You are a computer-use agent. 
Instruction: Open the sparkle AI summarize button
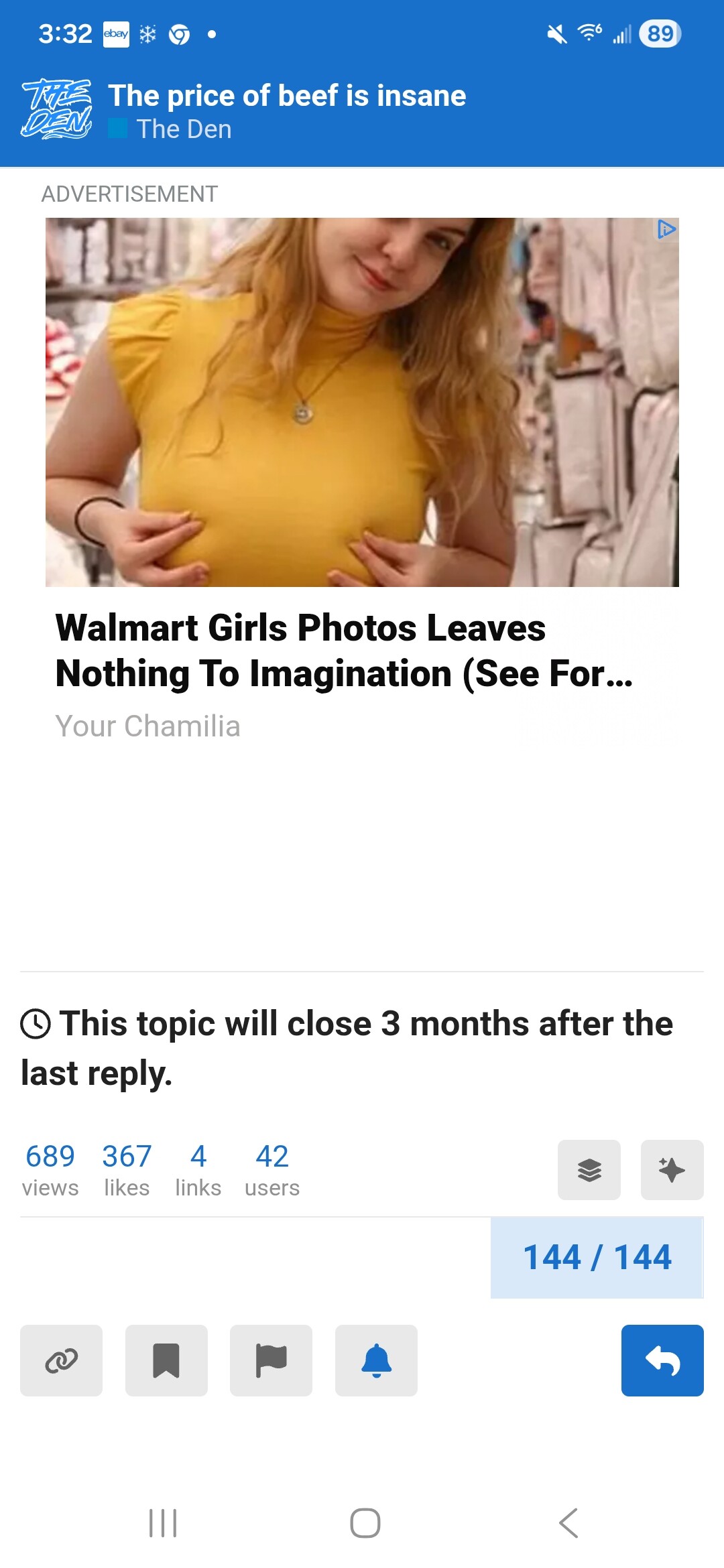click(x=672, y=1170)
